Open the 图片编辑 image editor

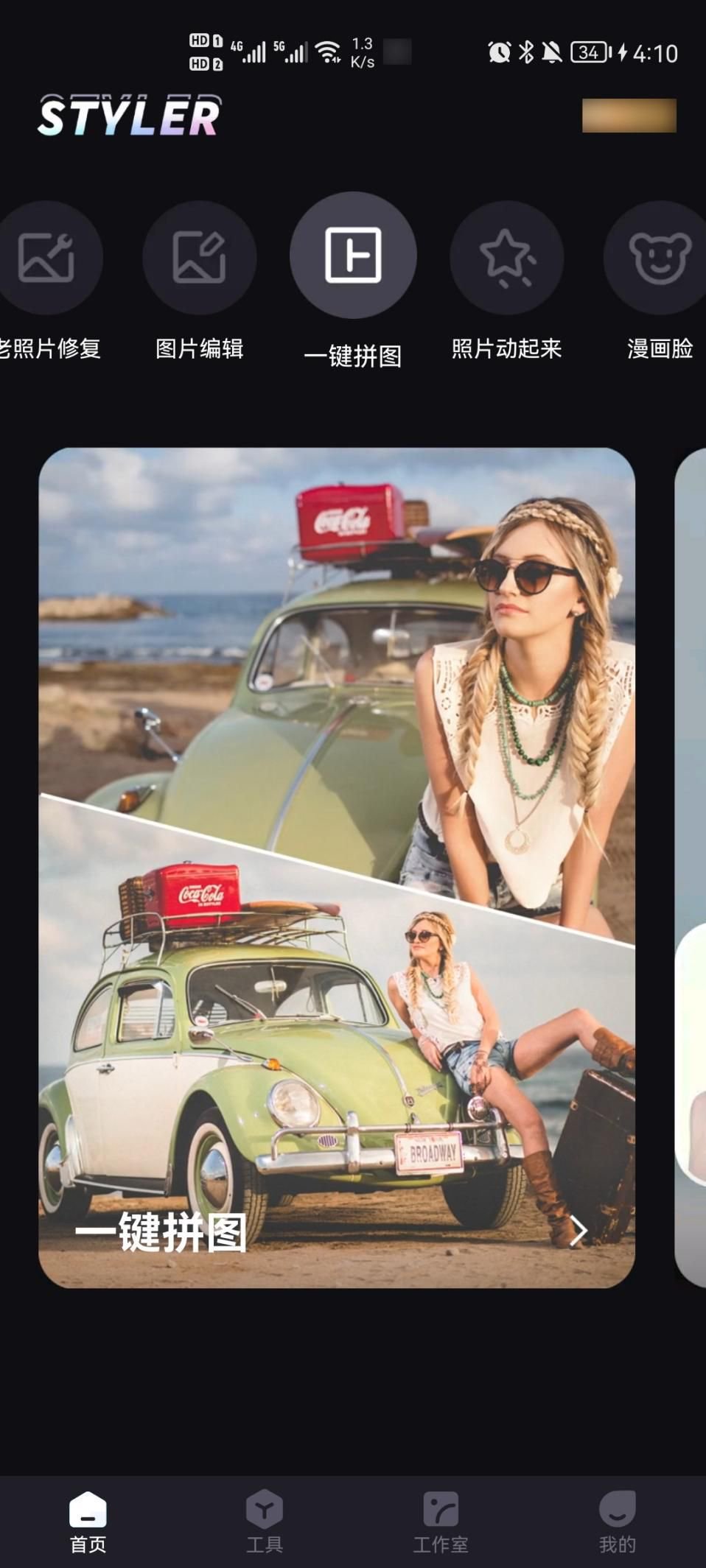tap(199, 258)
